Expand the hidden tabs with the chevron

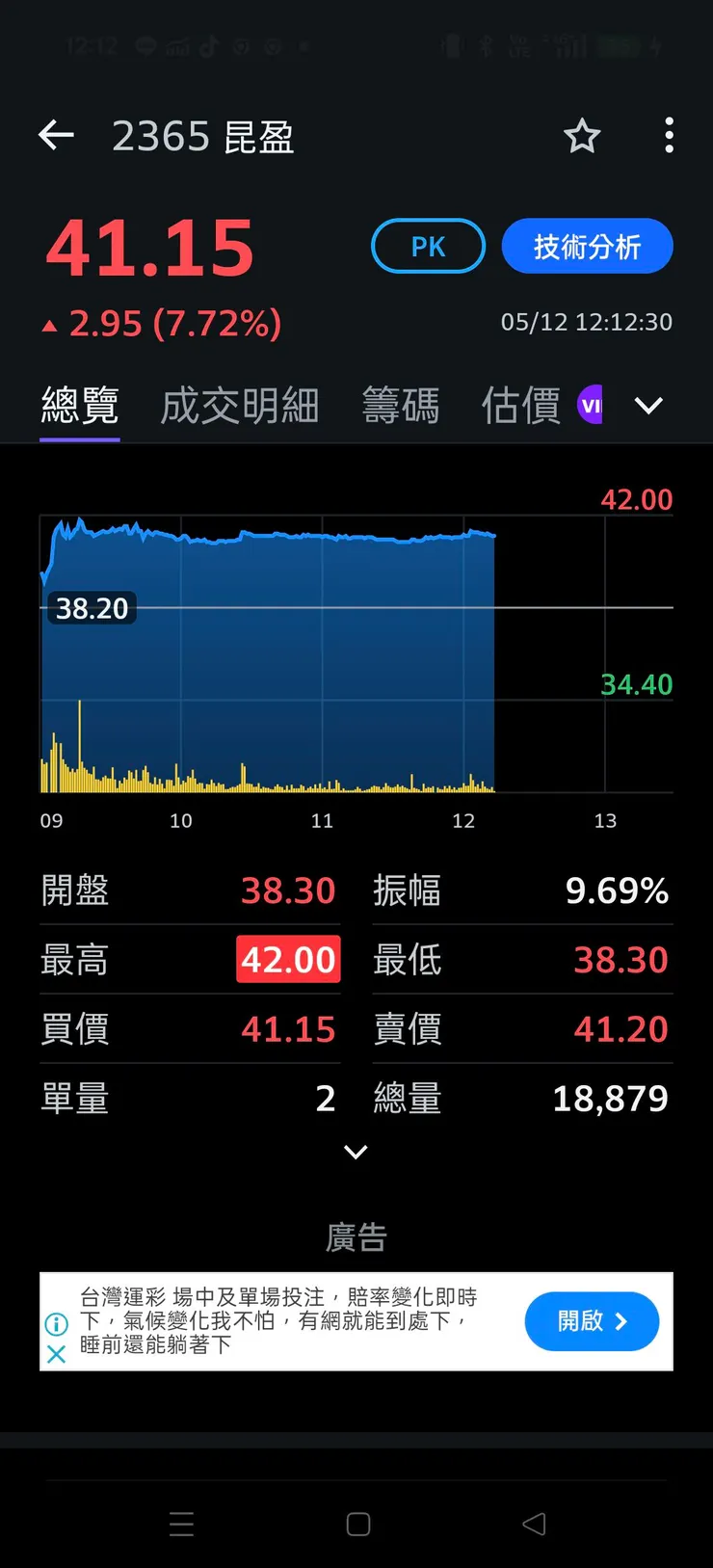point(647,406)
